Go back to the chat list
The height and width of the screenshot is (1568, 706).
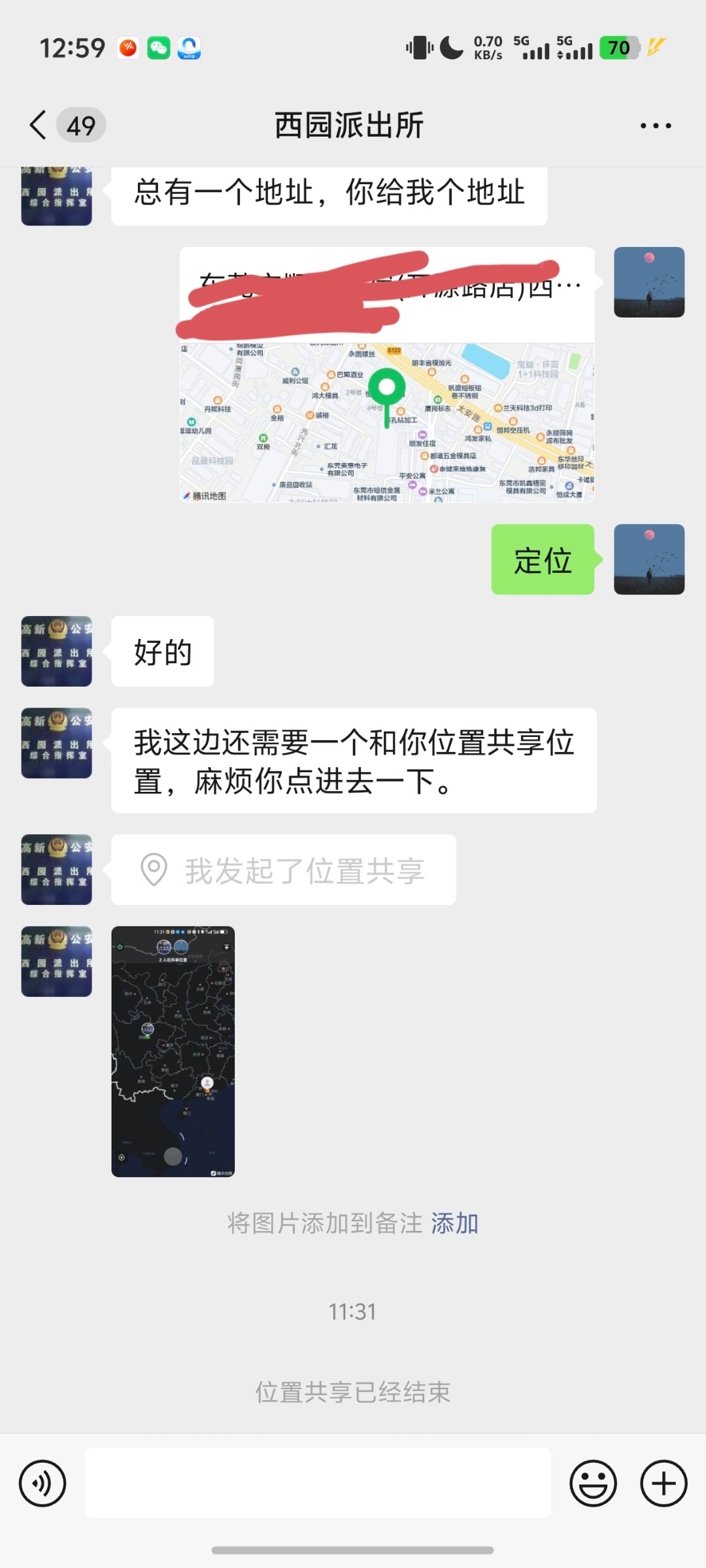click(x=39, y=125)
